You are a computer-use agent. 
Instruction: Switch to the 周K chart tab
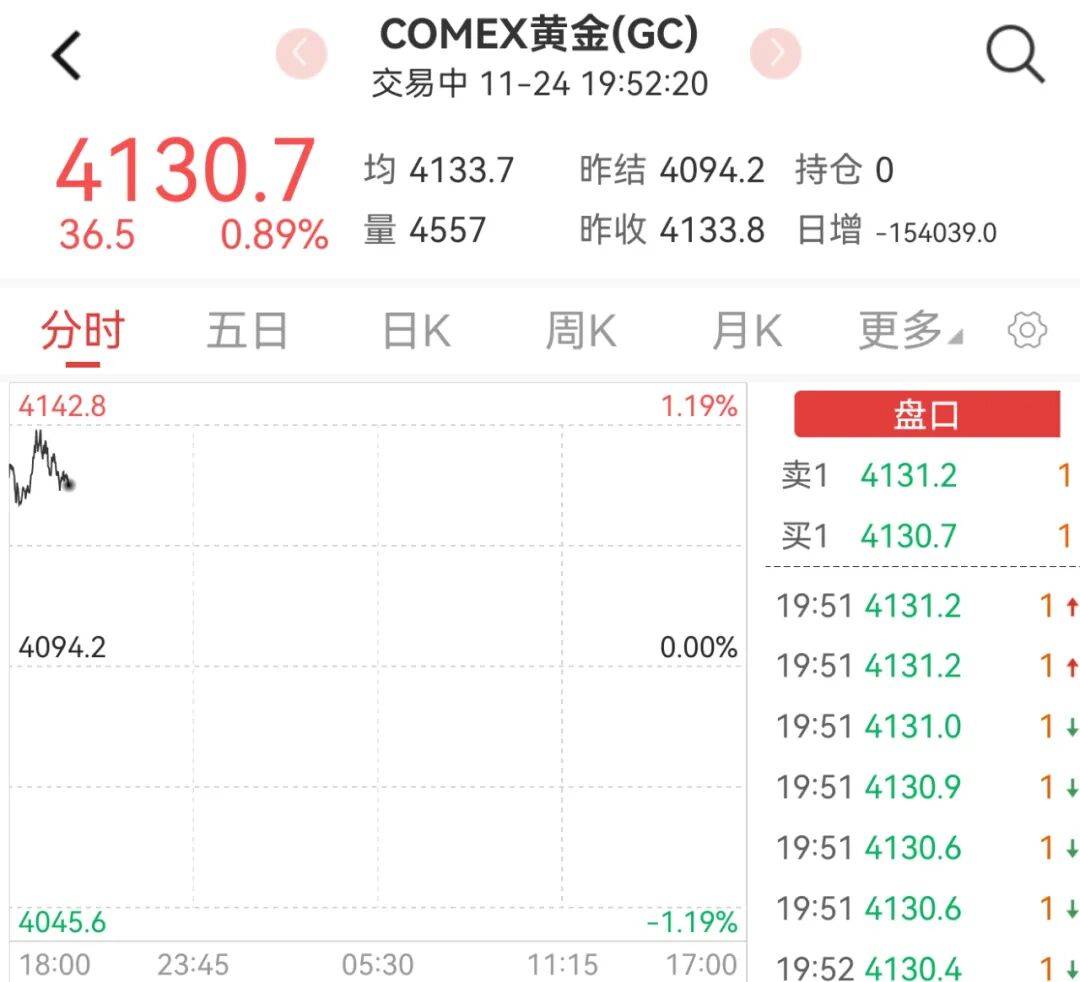click(581, 331)
